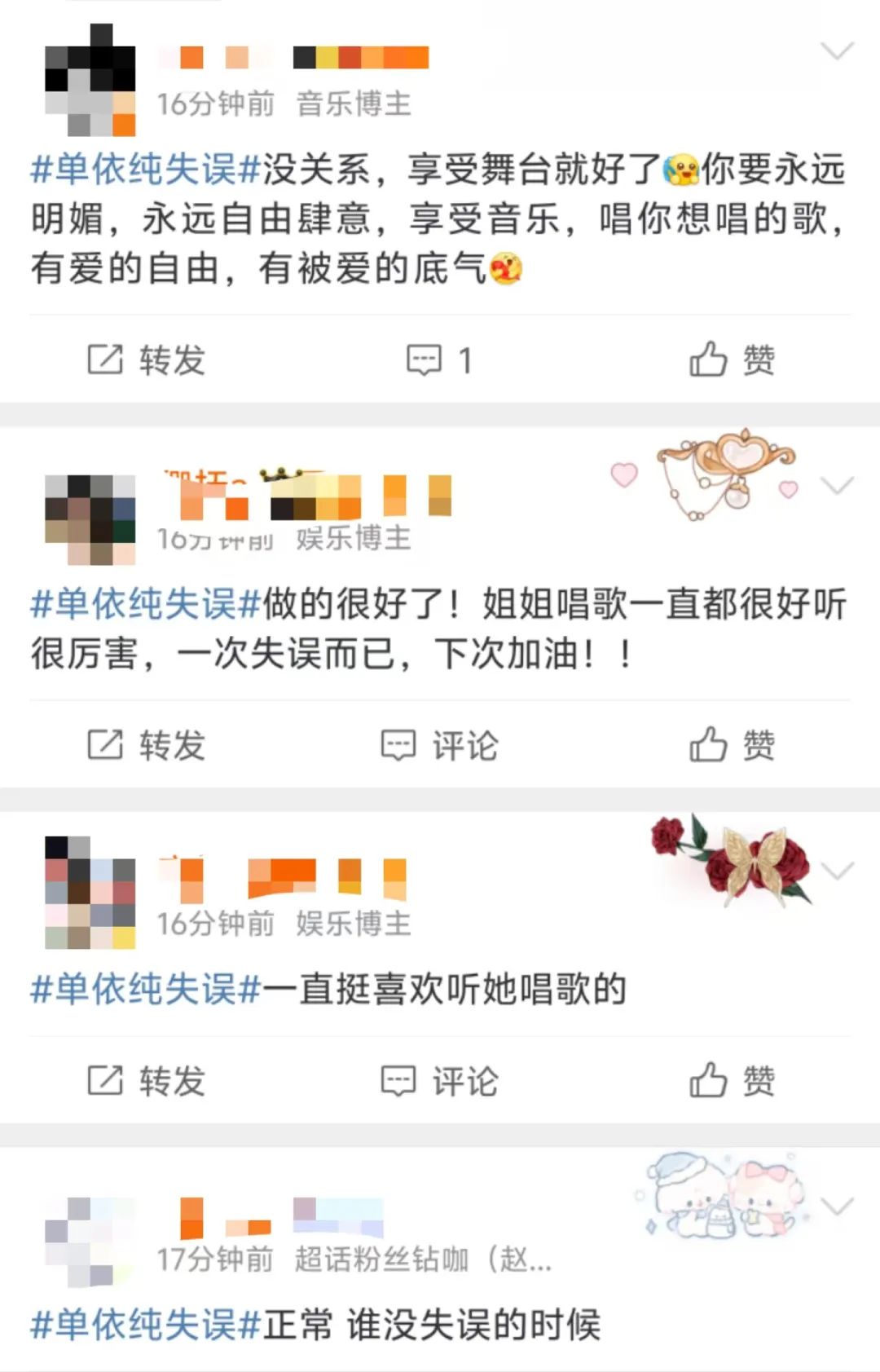Open the avatar of the 超话粉丝钻咖 poster
The height and width of the screenshot is (1372, 880).
click(x=90, y=1242)
